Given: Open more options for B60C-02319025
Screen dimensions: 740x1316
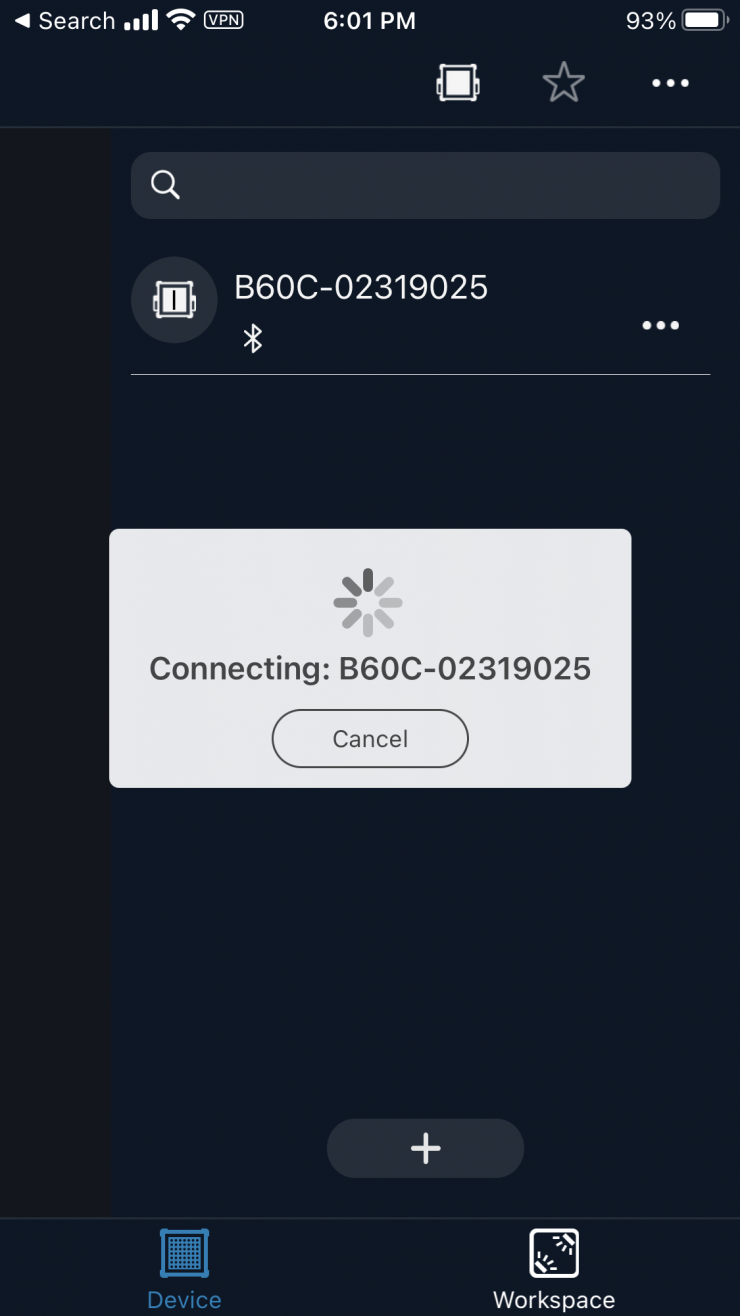Looking at the screenshot, I should point(660,325).
